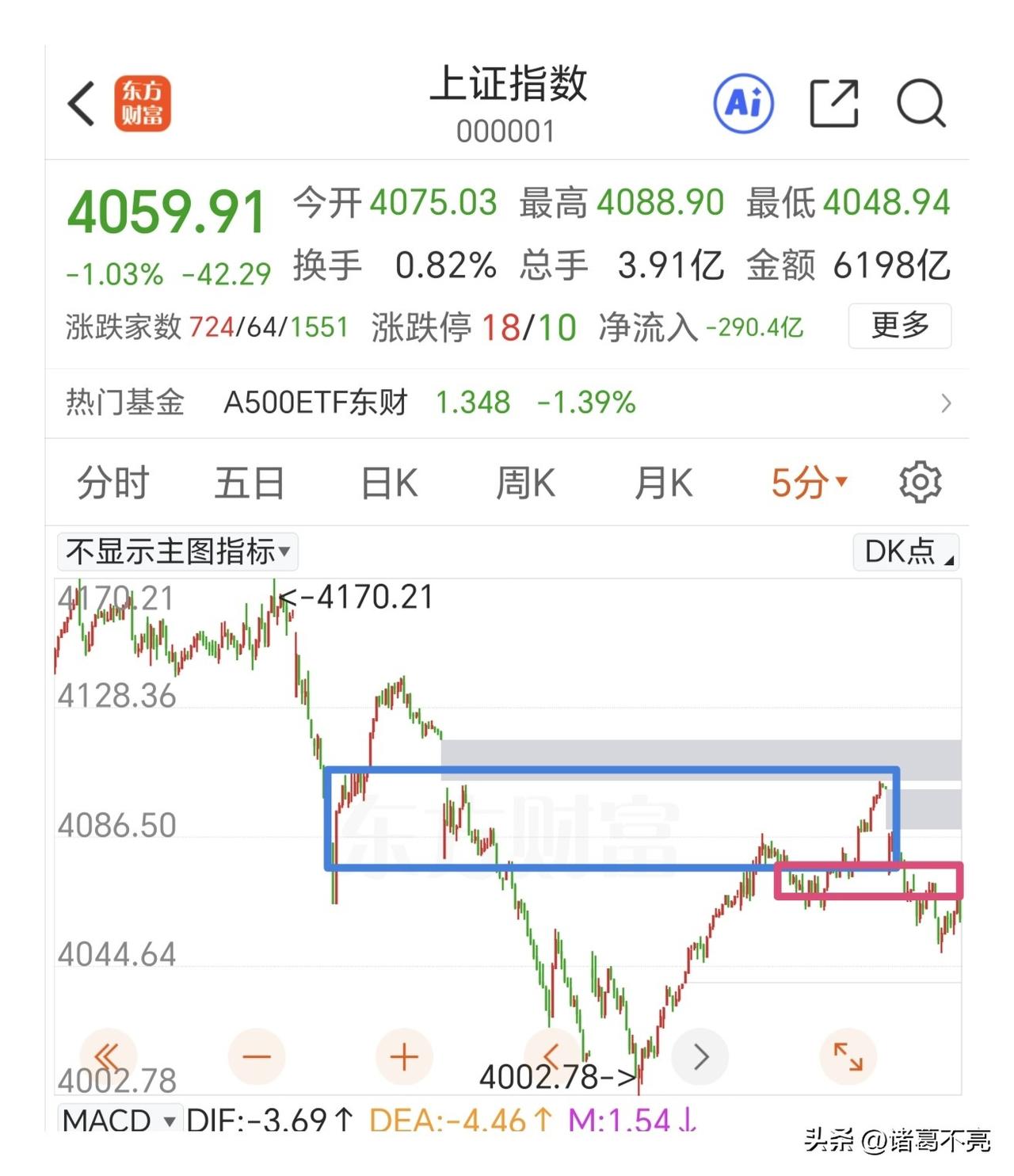Open the Ai assistant icon

pyautogui.click(x=743, y=104)
